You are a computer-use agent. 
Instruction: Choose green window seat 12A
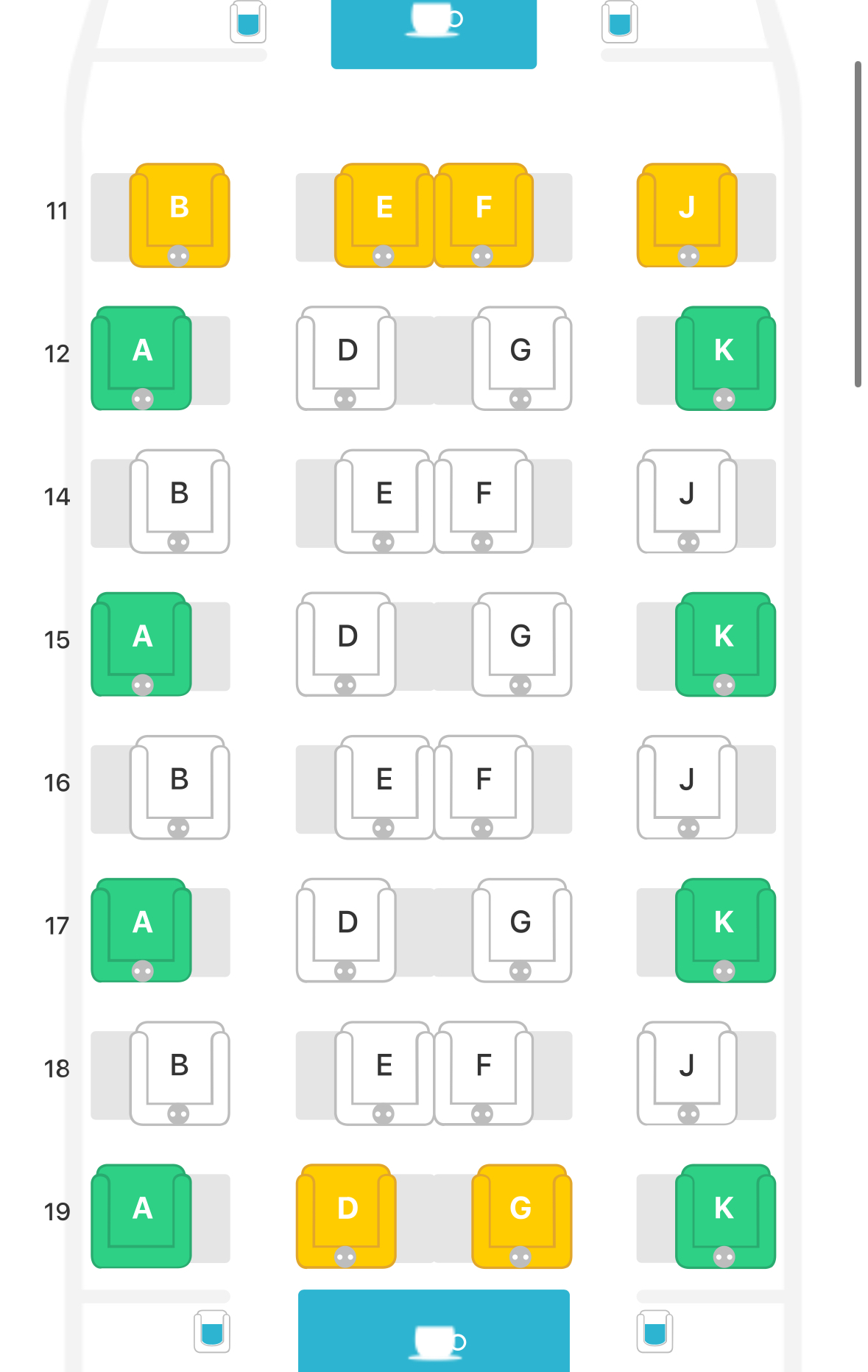(142, 357)
